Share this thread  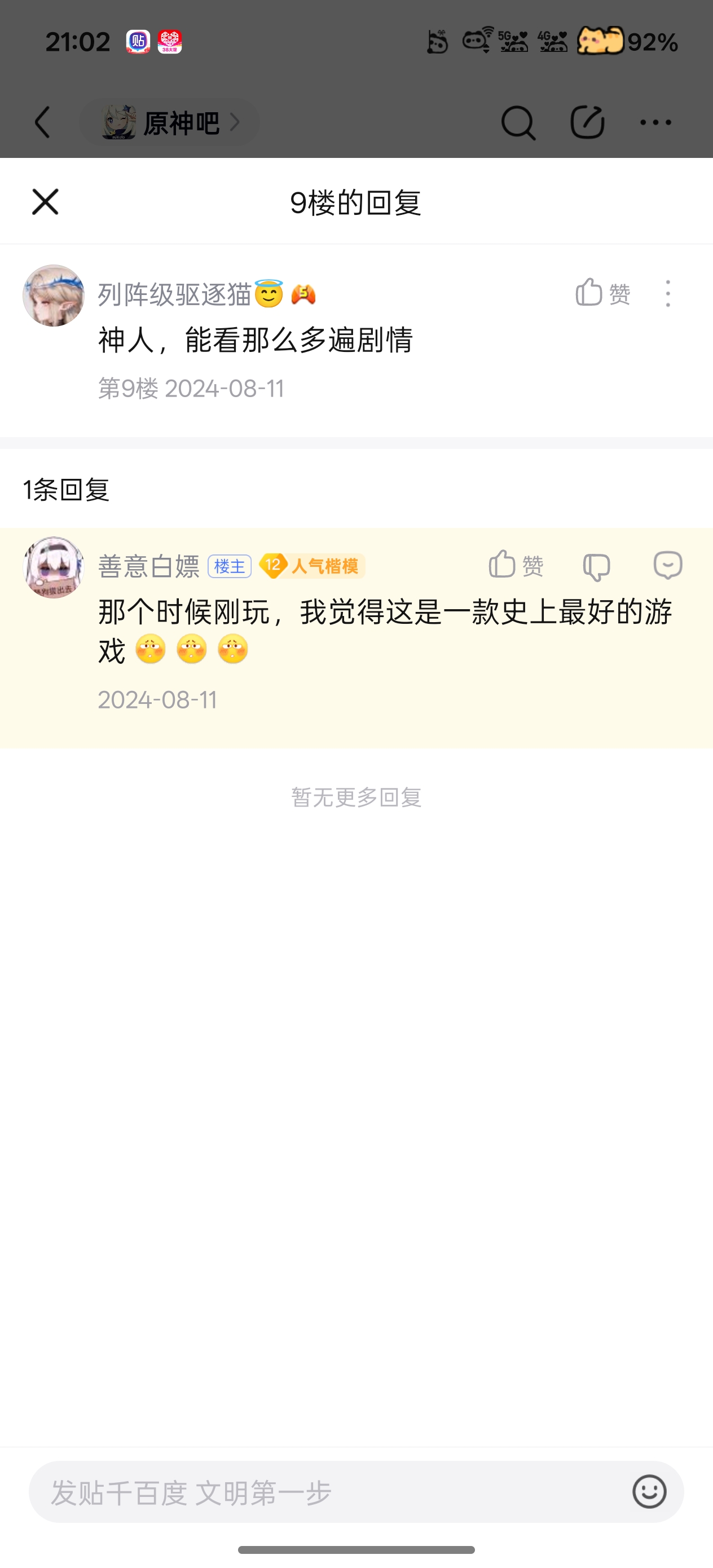coord(587,122)
